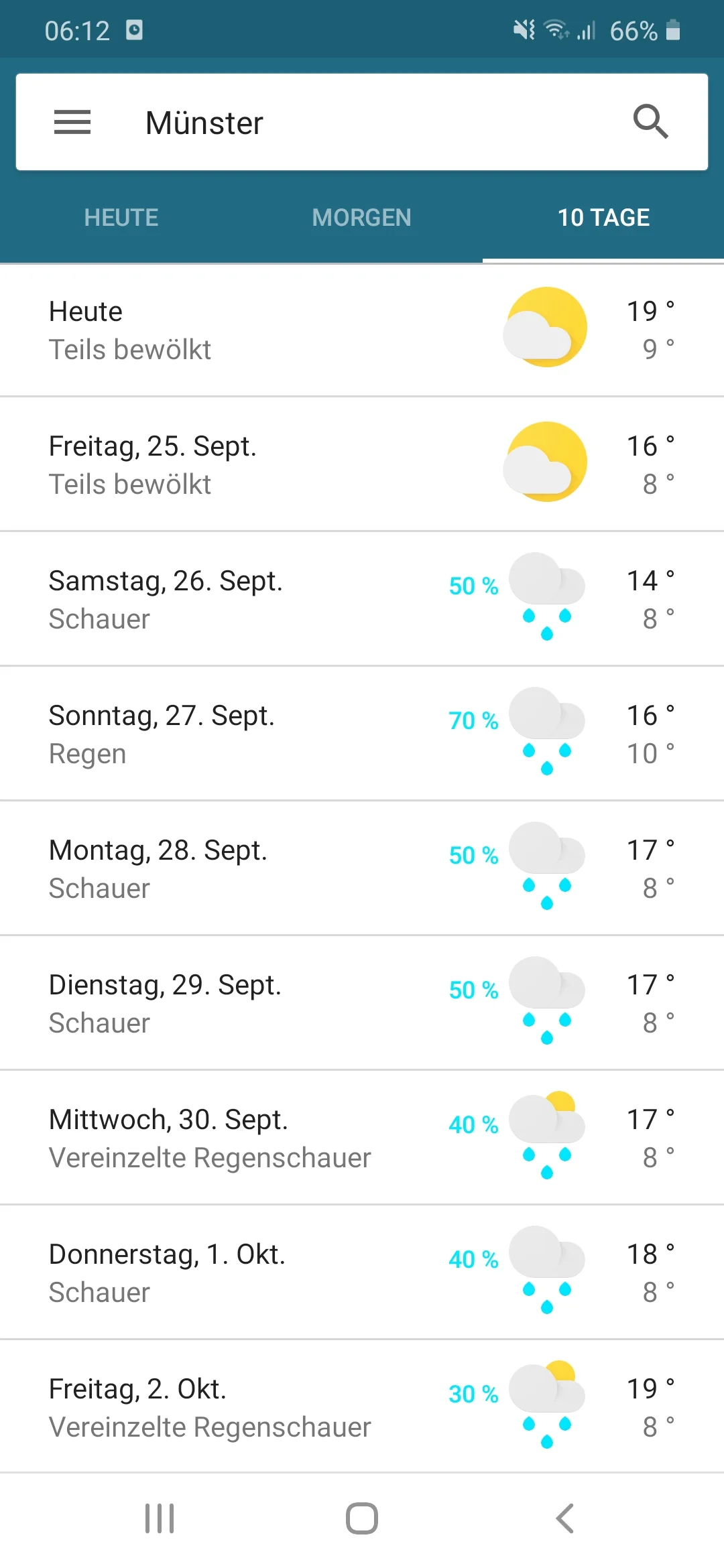Open forecast for Freitag, 25. Sept.
Screen dimensions: 724x1568
click(x=362, y=464)
